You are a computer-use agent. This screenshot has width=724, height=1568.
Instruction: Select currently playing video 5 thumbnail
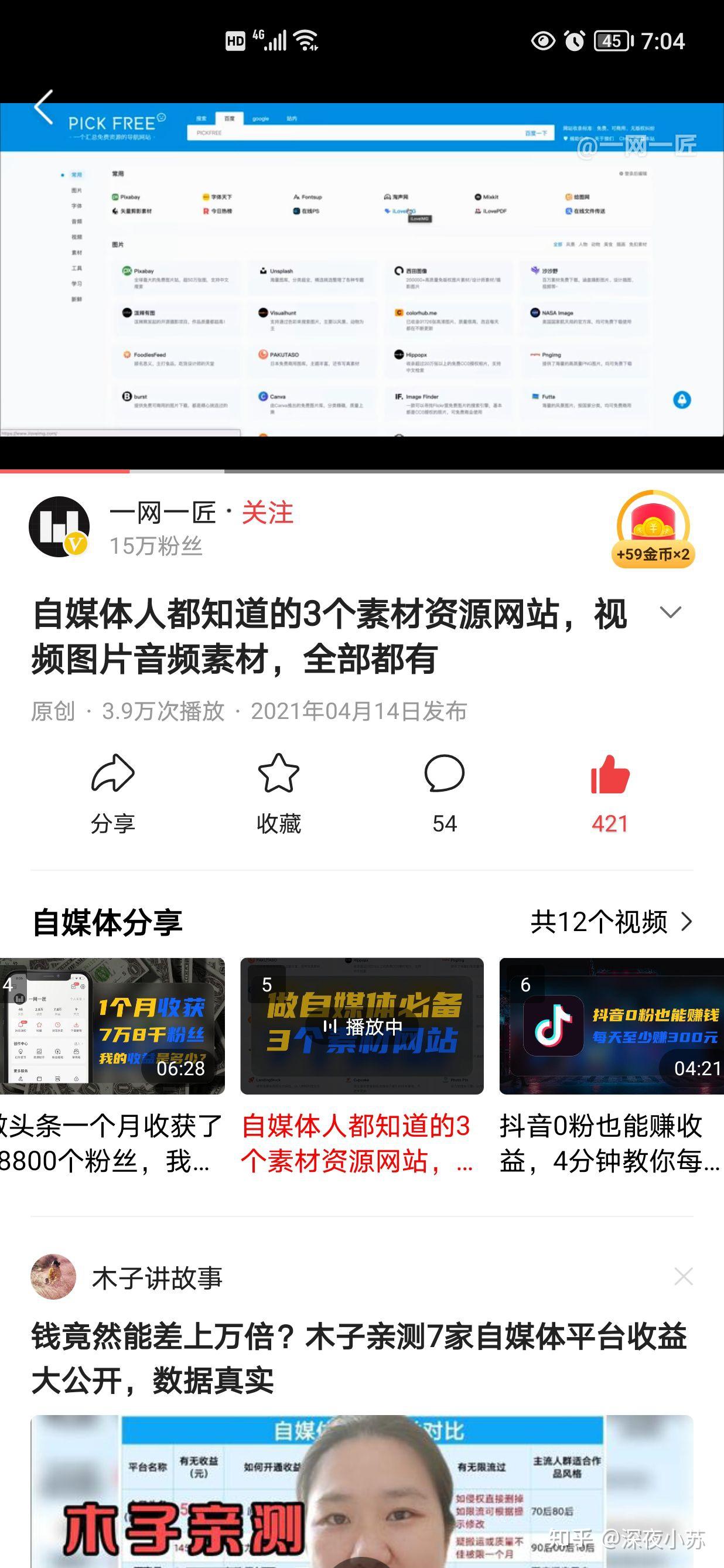tap(361, 1025)
